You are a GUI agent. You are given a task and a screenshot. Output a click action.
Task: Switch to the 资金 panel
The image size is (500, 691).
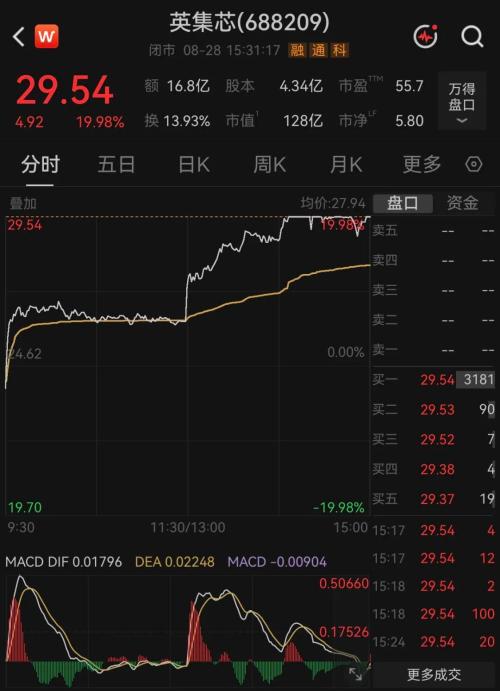(462, 203)
